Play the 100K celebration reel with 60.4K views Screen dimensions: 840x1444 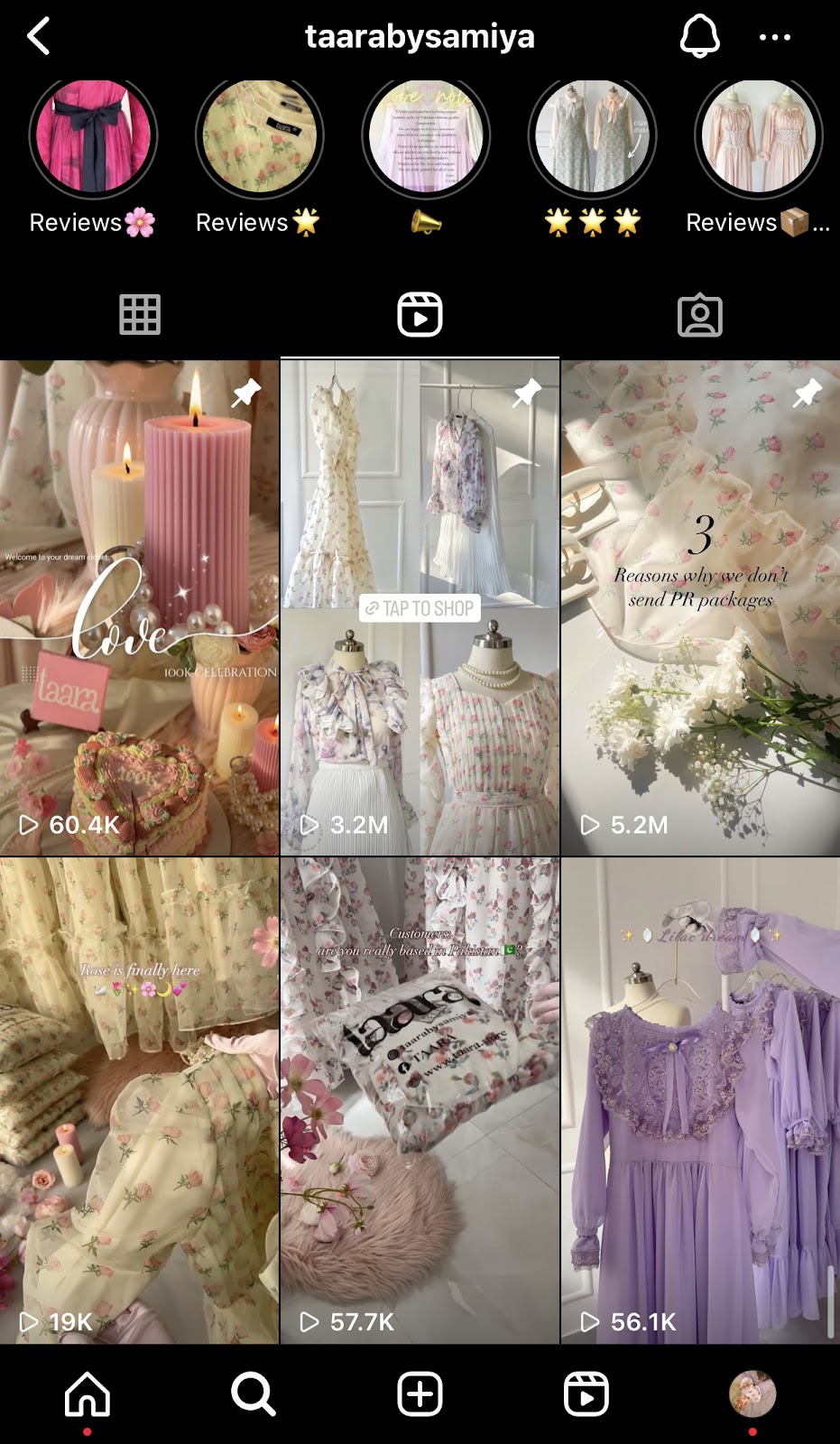click(139, 607)
